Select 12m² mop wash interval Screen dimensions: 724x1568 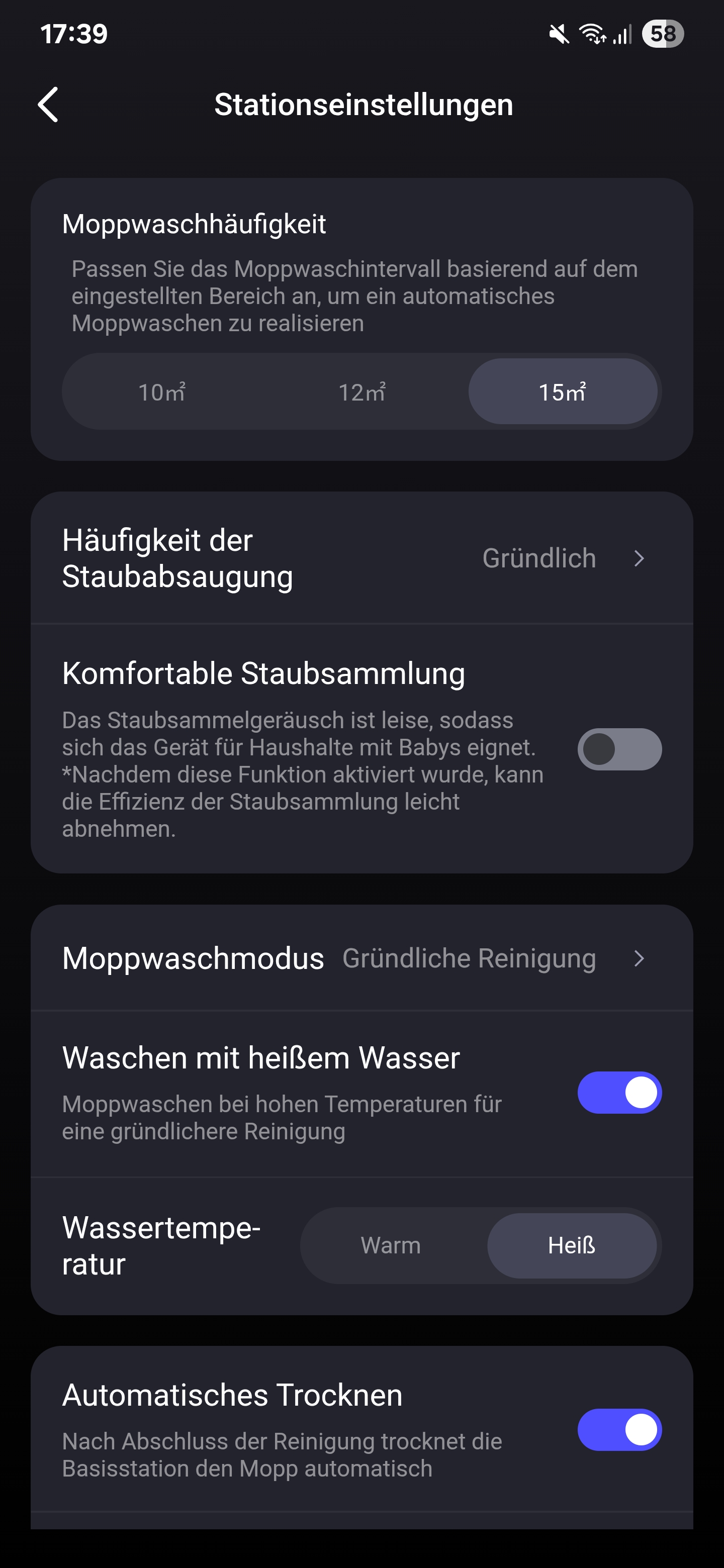pyautogui.click(x=361, y=392)
